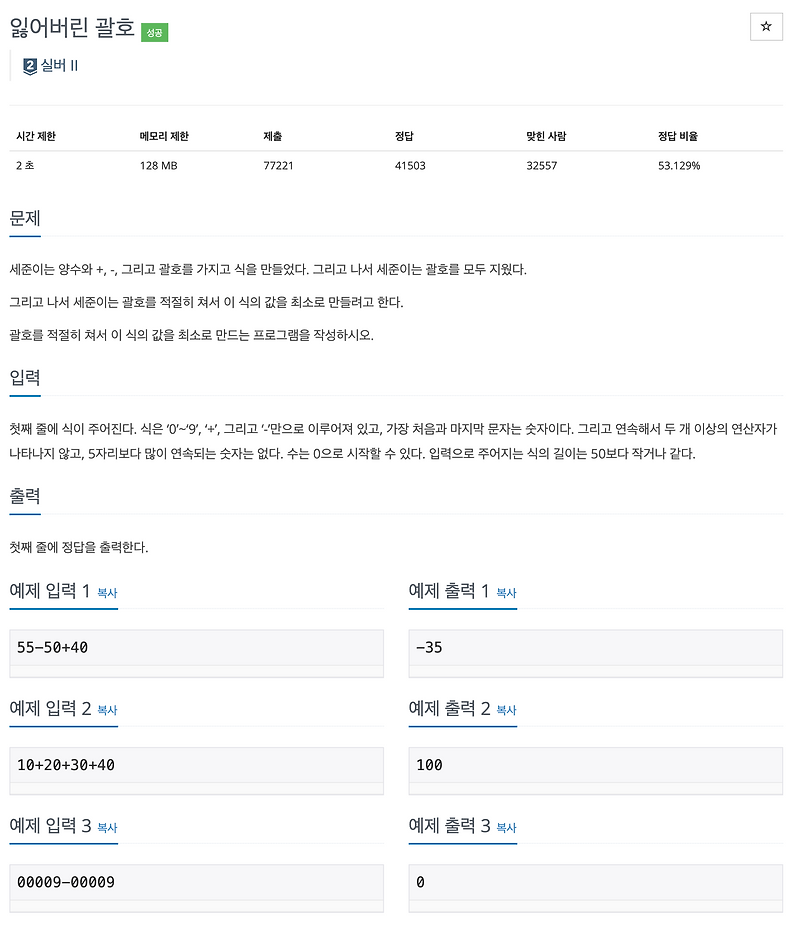This screenshot has width=800, height=926.
Task: Click the 출력 section heading
Action: coord(24,496)
